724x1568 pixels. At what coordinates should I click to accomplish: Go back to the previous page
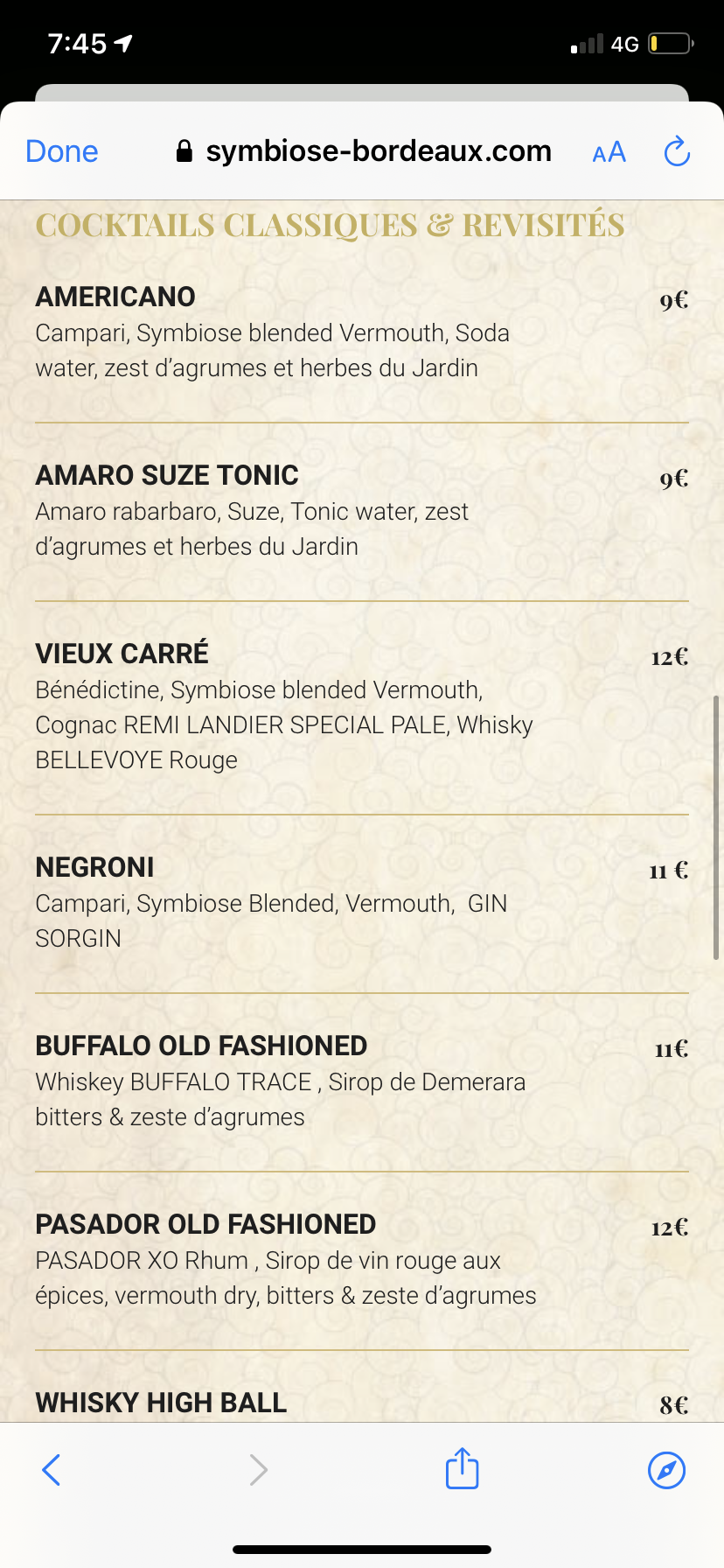click(52, 1469)
